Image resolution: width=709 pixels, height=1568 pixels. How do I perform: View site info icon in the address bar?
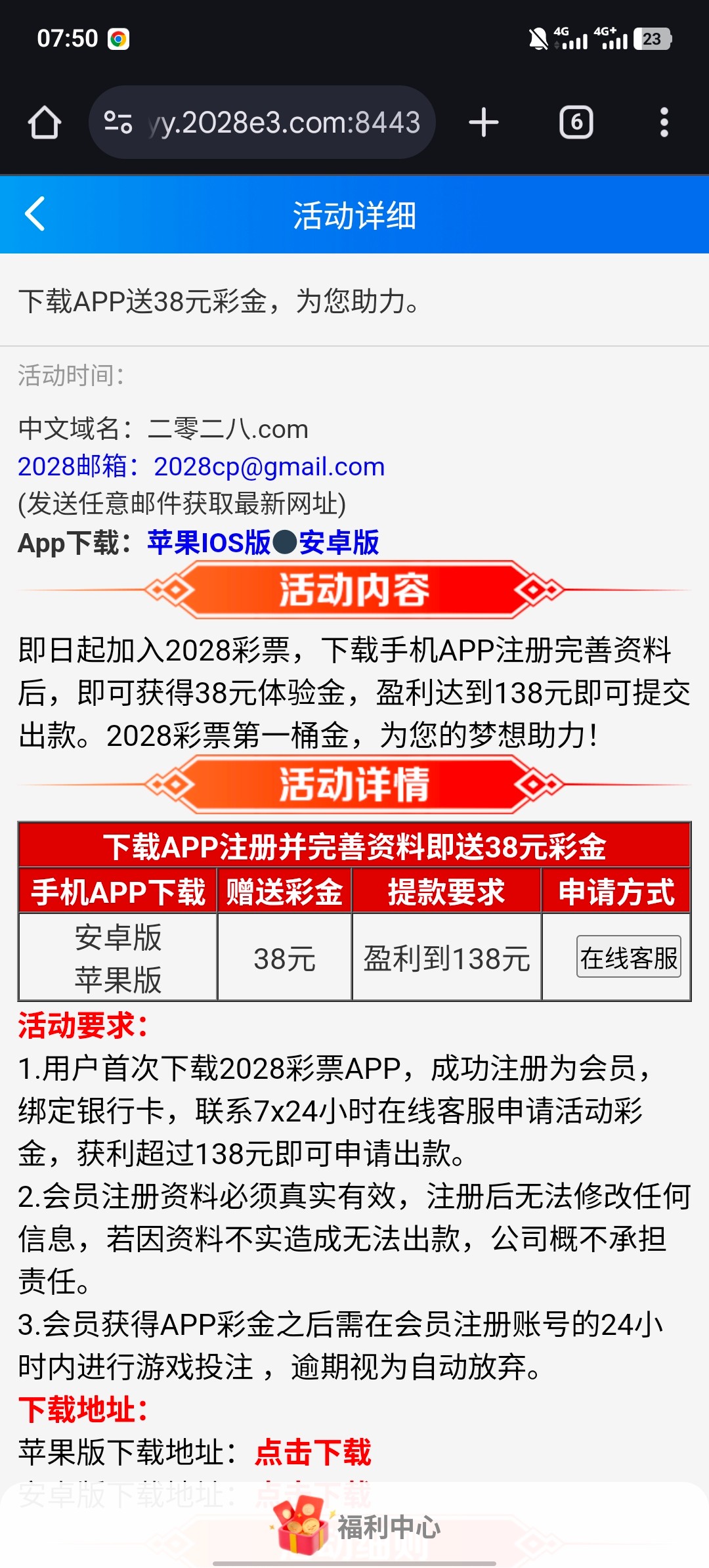(x=118, y=123)
